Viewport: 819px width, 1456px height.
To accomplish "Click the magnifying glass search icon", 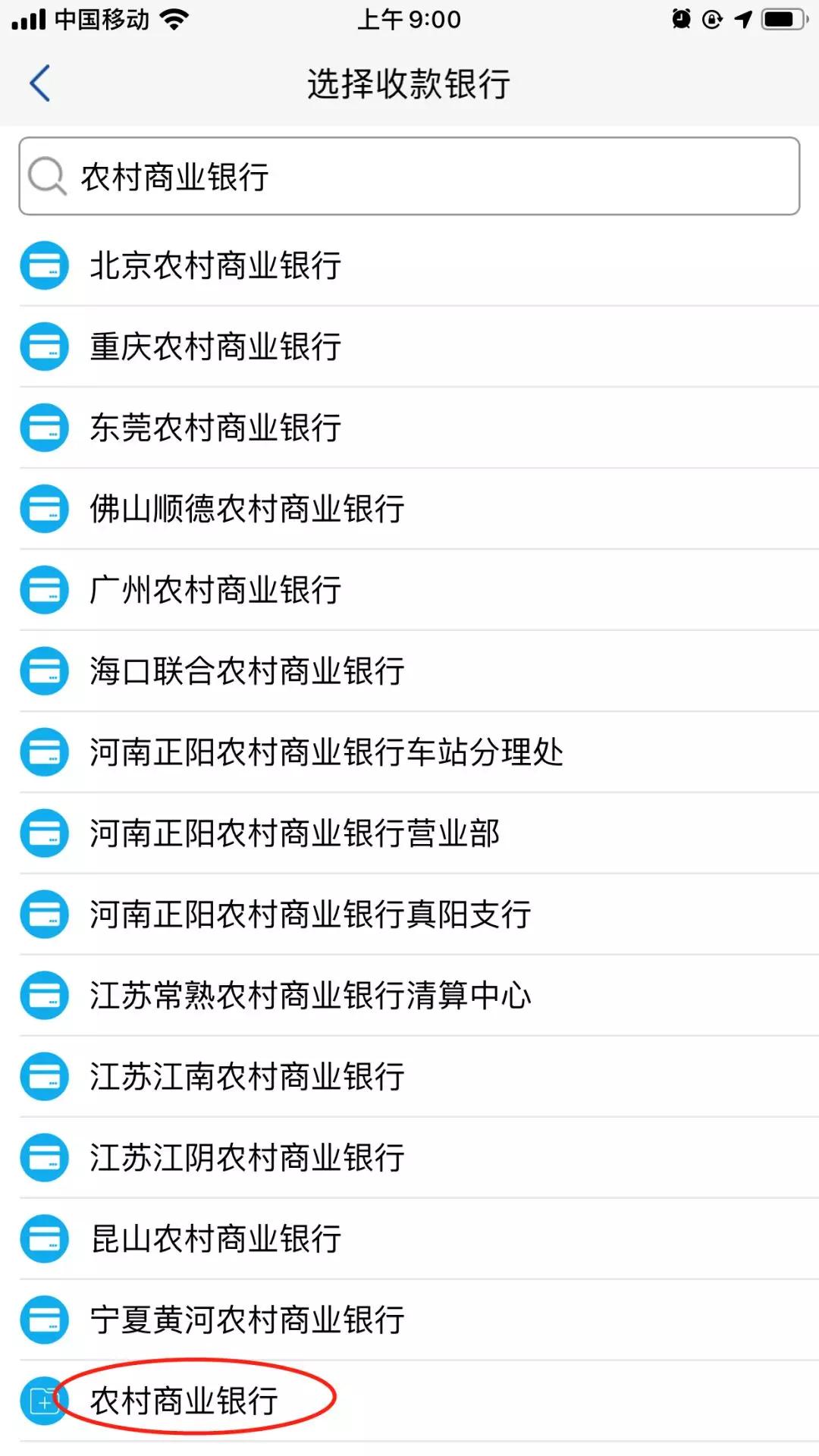I will 45,176.
